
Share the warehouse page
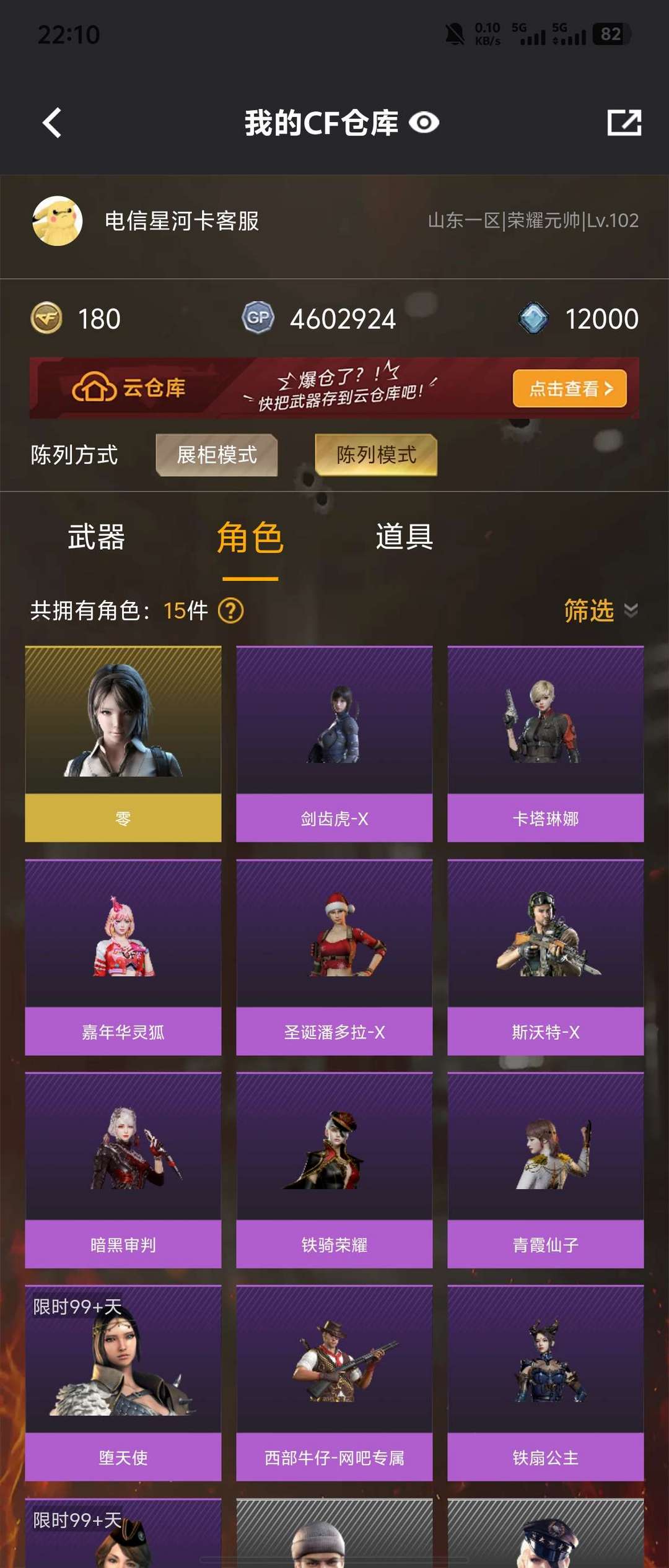[624, 123]
